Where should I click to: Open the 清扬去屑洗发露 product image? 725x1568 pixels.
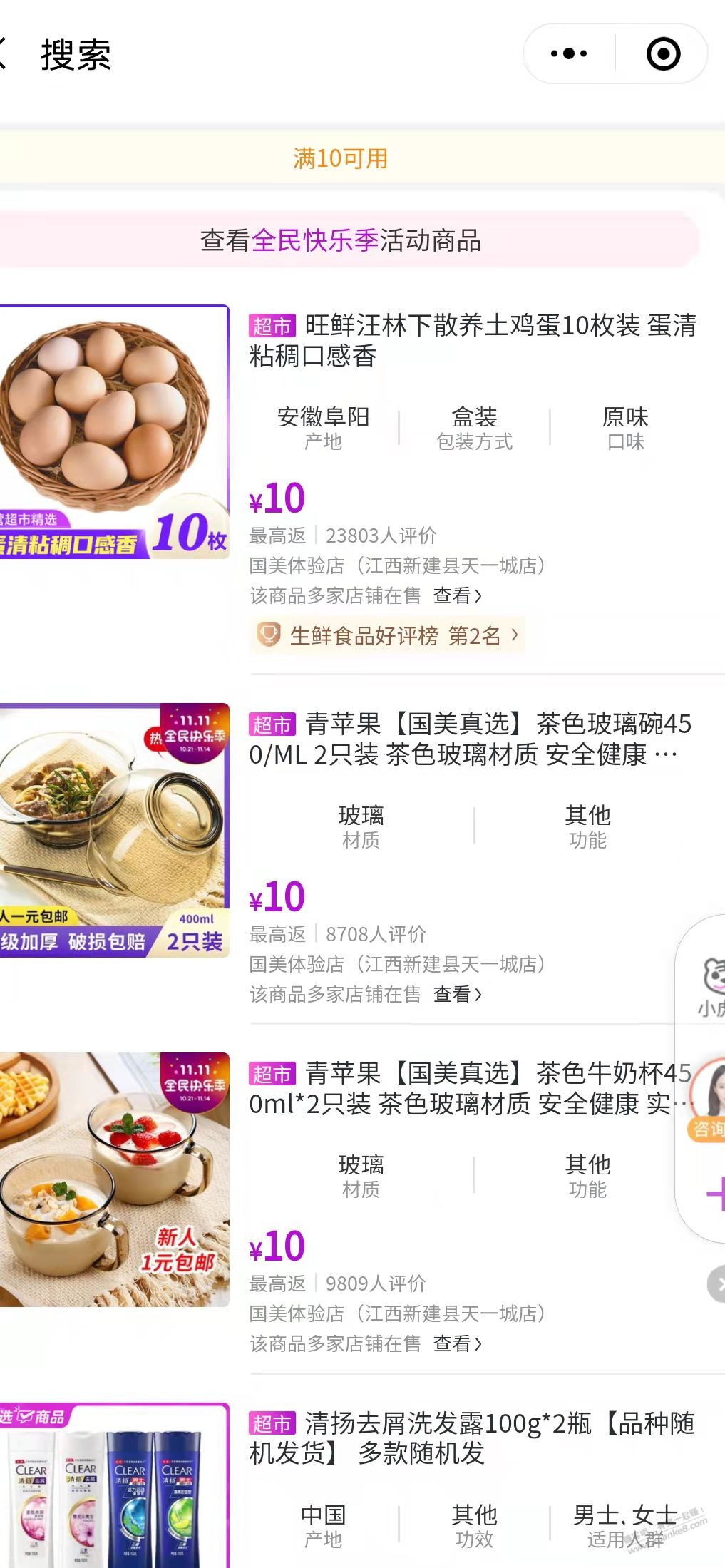114,1490
